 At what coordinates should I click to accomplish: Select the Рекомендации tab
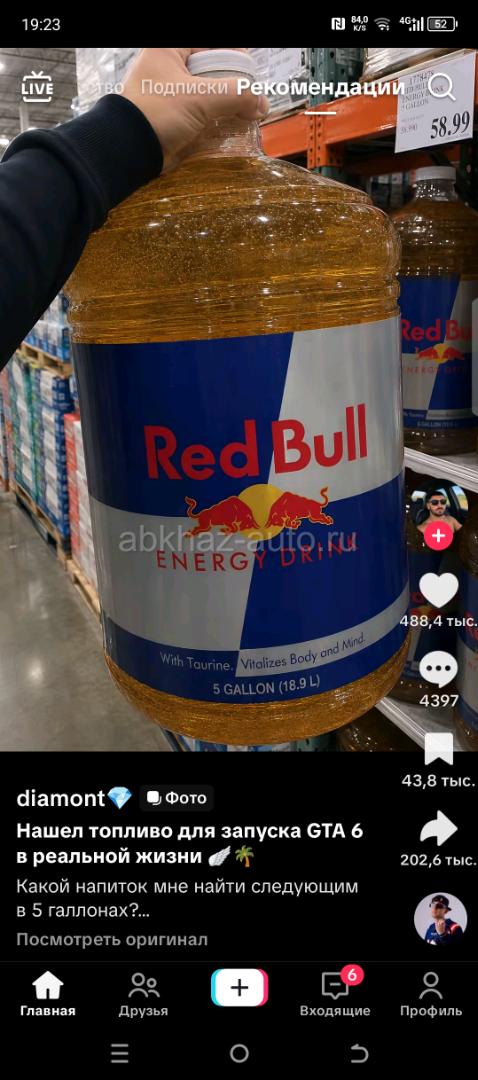[x=321, y=87]
